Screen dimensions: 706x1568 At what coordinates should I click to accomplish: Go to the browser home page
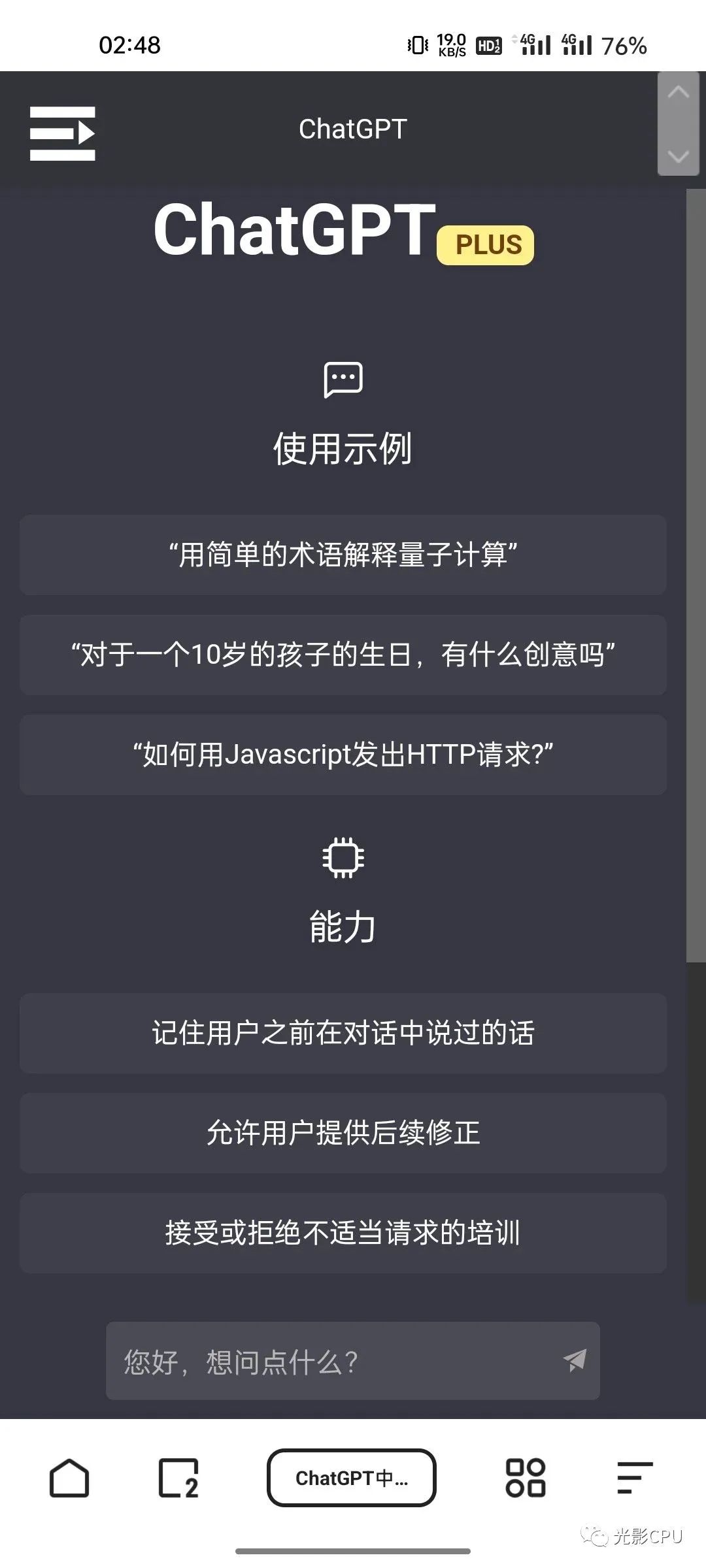point(69,1478)
